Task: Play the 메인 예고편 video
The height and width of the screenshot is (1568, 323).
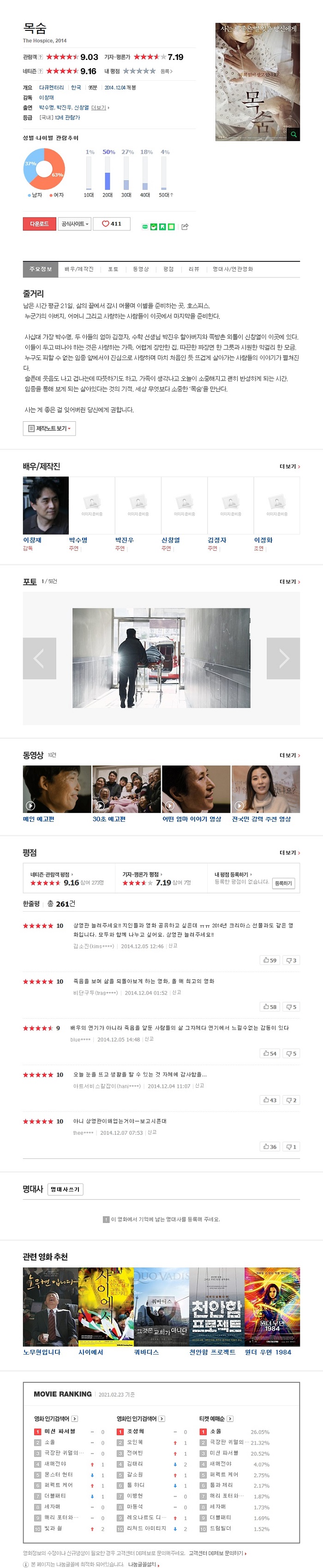Action: click(57, 789)
